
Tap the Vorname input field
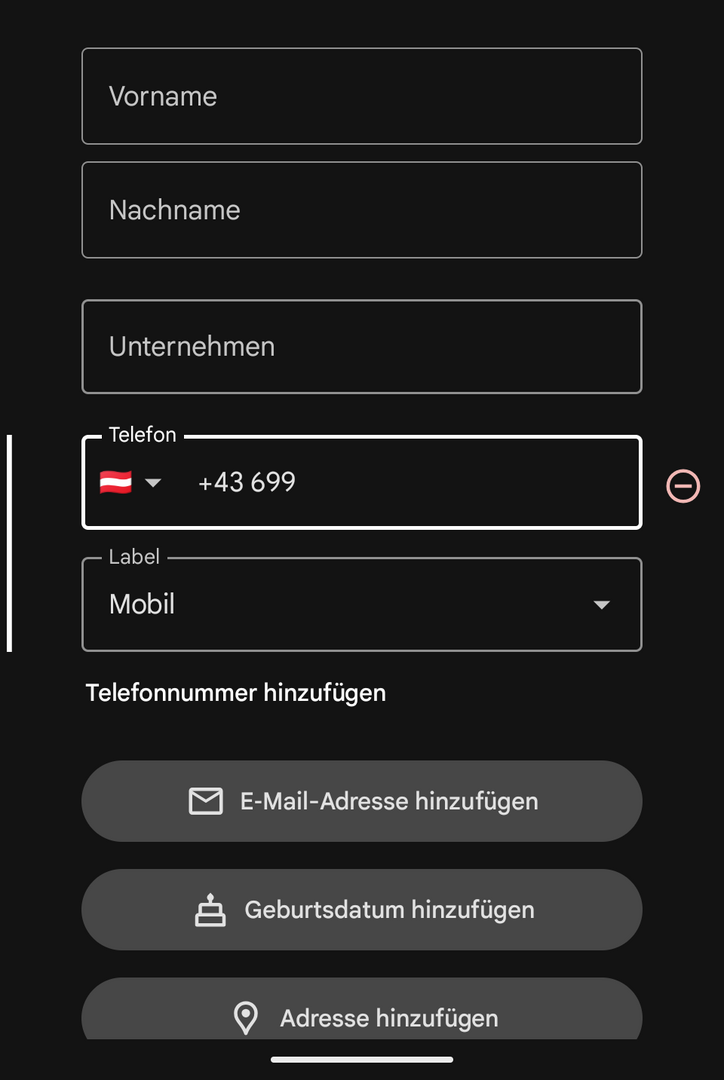(x=361, y=96)
